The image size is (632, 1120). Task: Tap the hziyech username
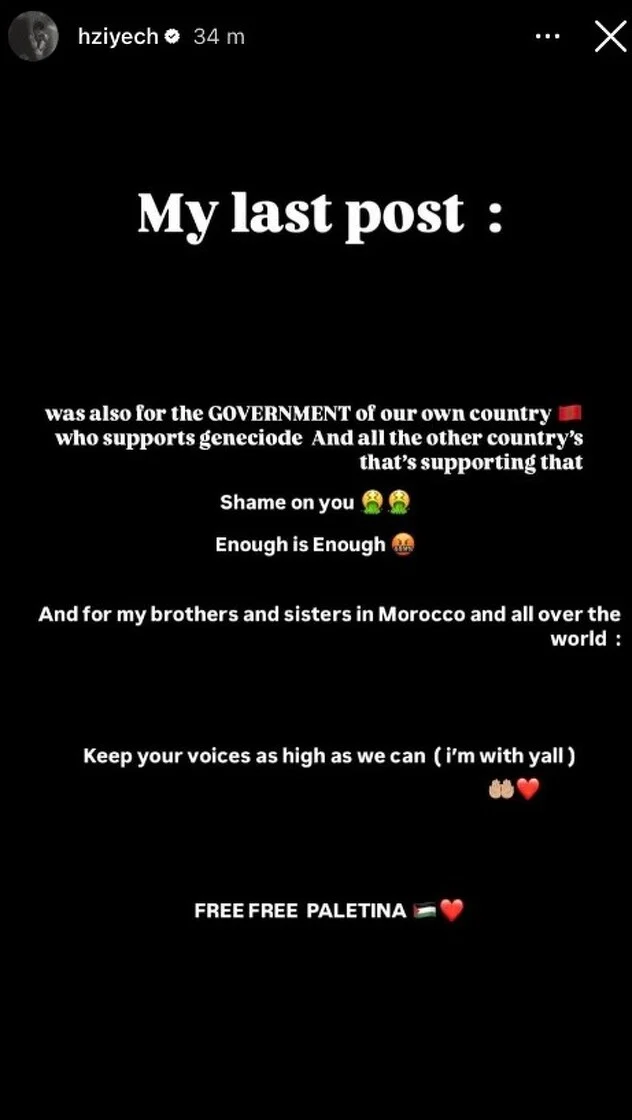(x=118, y=37)
